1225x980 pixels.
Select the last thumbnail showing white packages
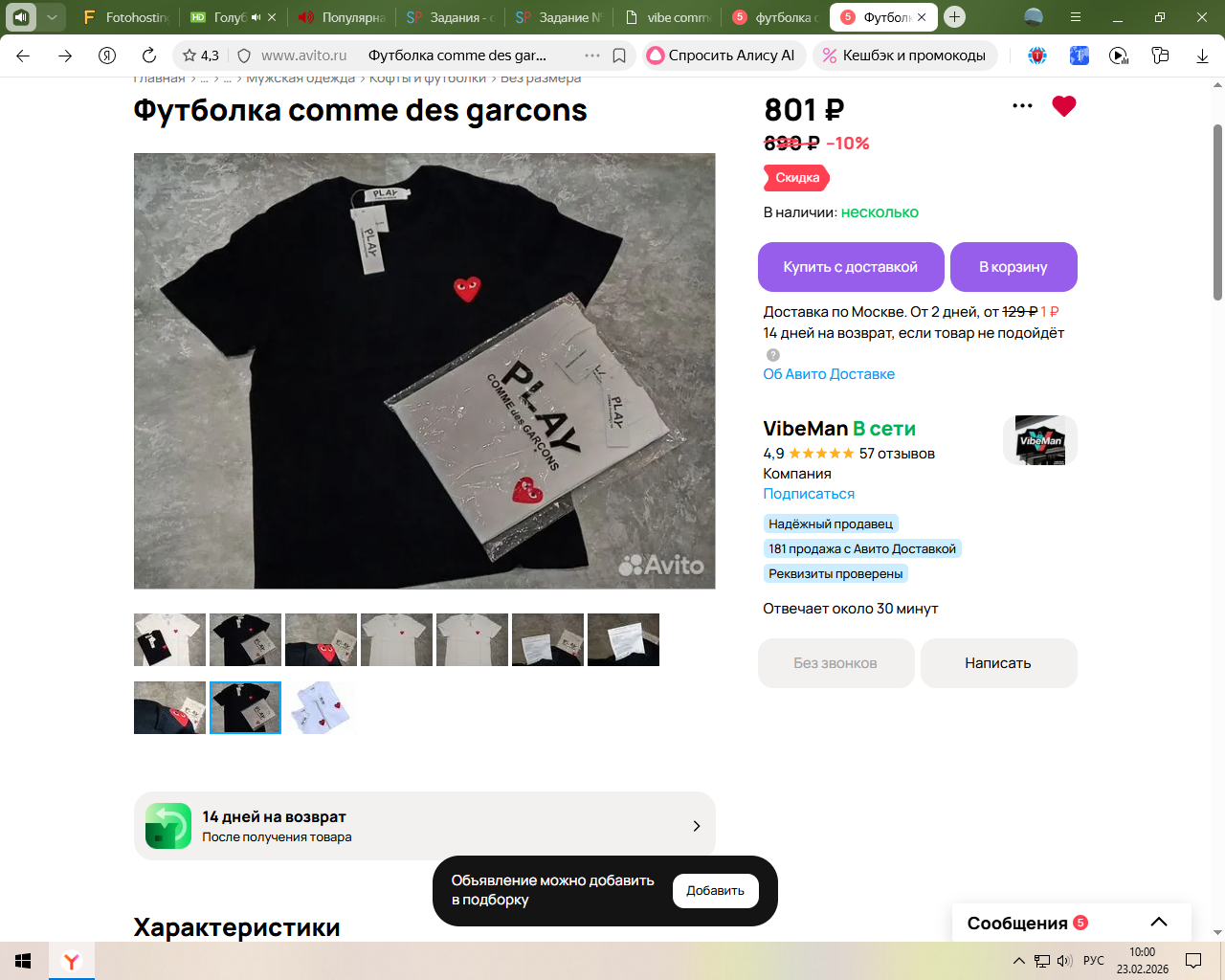[x=321, y=708]
